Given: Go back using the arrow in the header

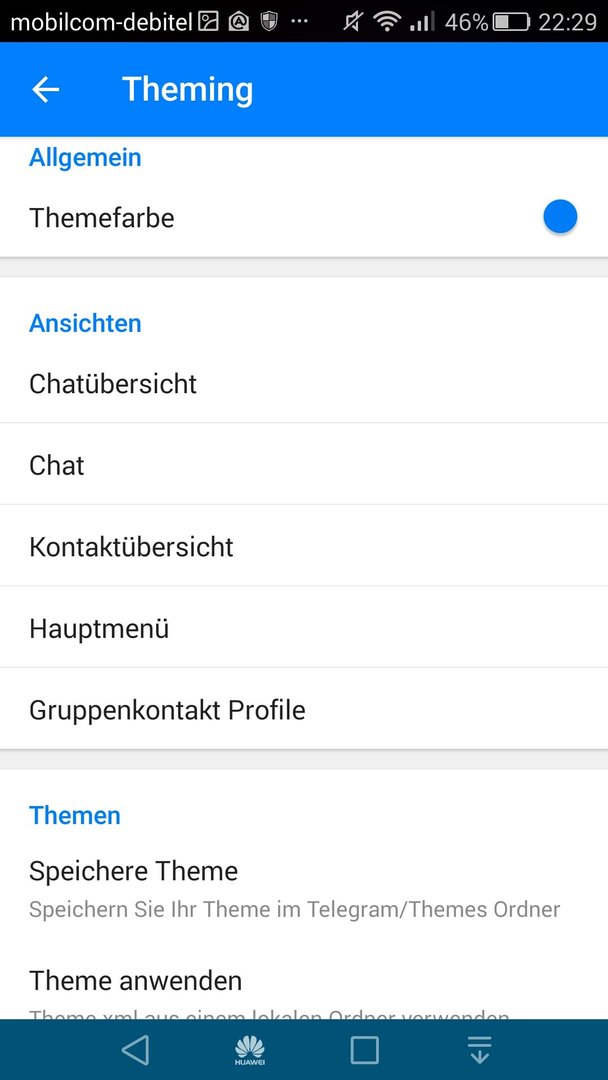Looking at the screenshot, I should tap(45, 90).
